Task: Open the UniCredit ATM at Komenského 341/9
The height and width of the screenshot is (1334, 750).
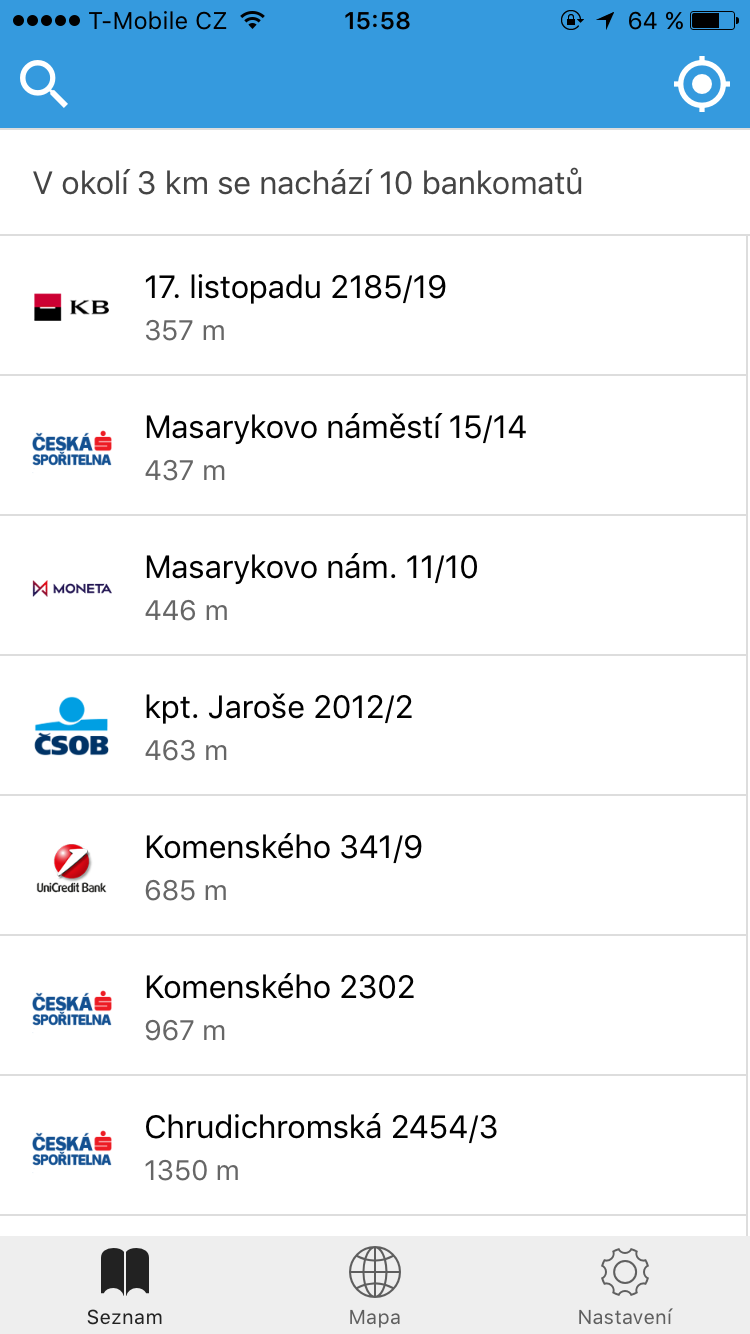Action: coord(374,866)
